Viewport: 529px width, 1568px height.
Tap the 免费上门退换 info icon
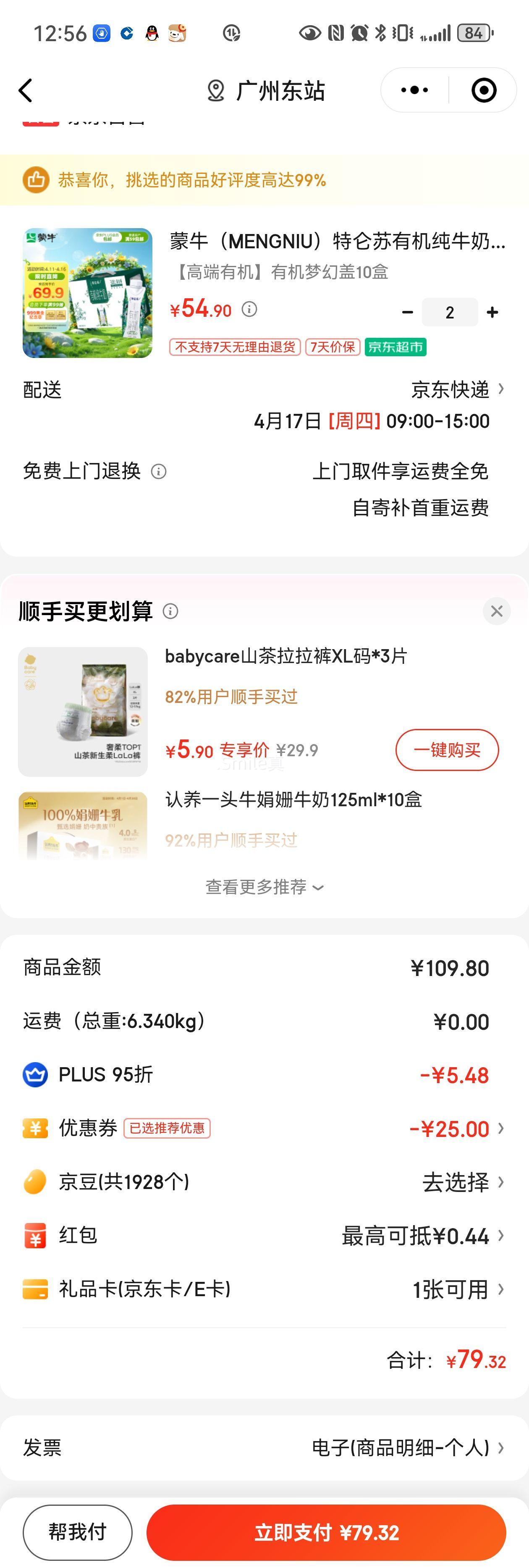point(159,471)
